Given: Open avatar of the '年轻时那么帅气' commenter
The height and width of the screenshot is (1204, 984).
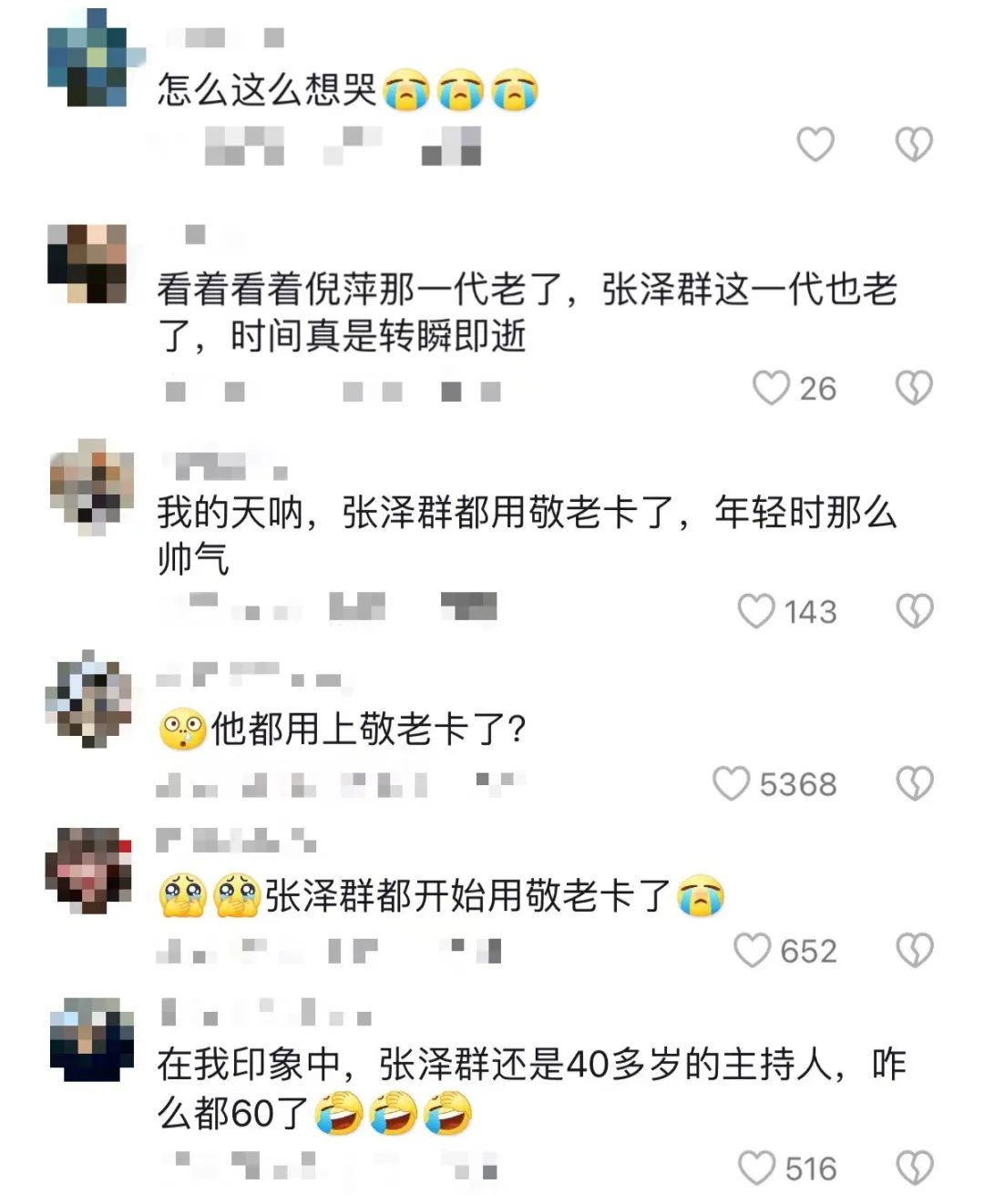Looking at the screenshot, I should pos(89,485).
